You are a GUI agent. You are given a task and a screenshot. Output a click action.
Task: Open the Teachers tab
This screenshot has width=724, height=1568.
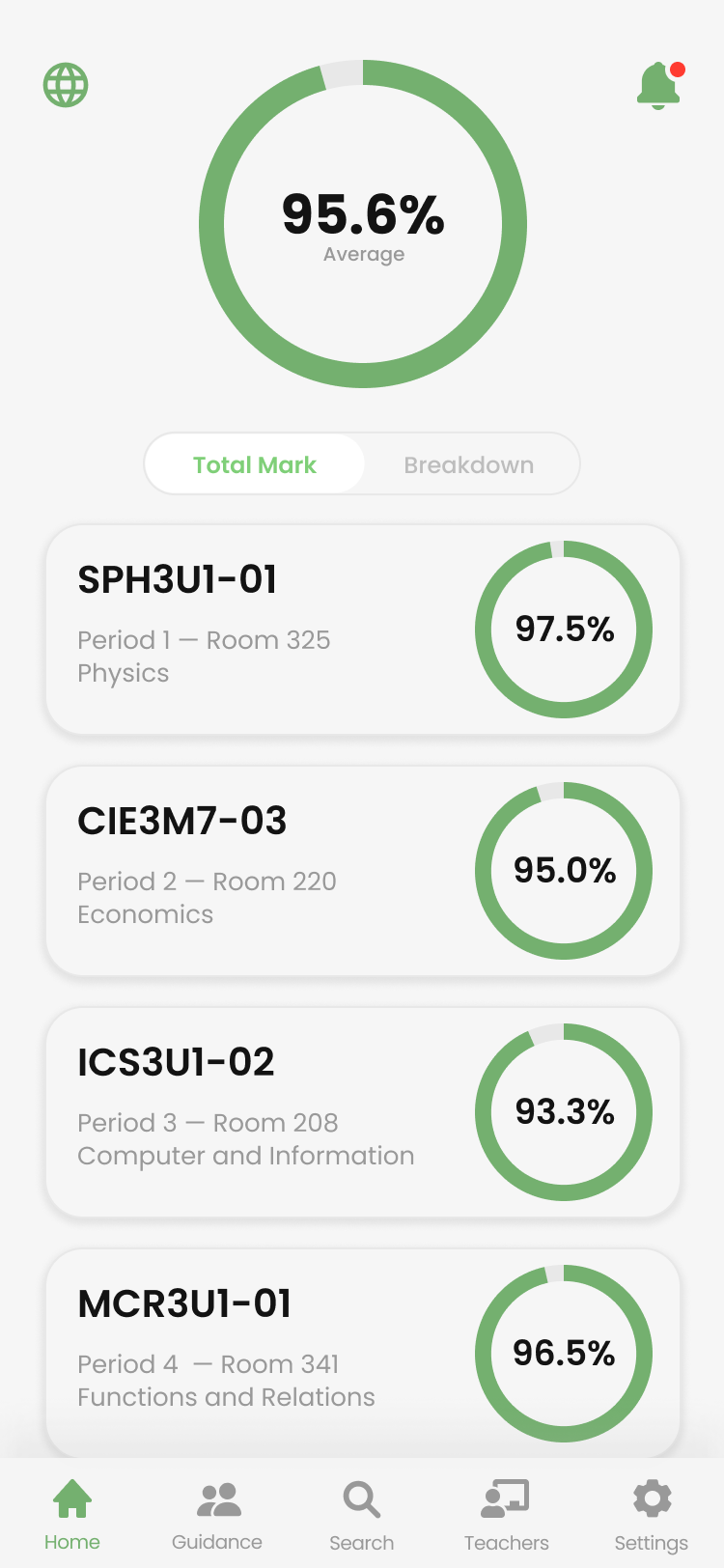tap(507, 1515)
